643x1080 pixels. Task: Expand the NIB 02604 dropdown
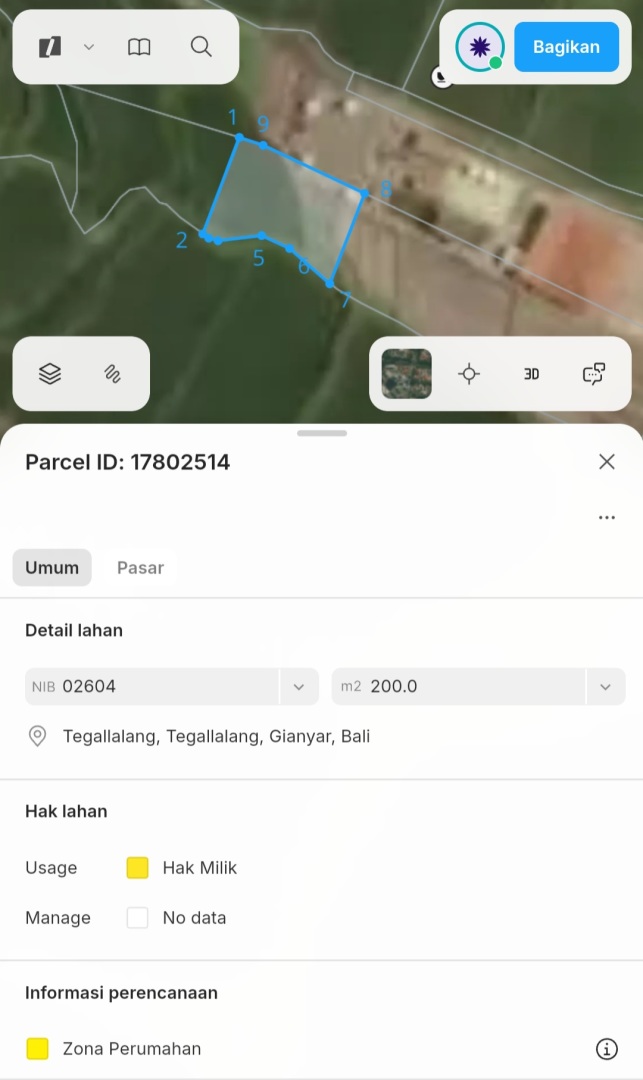coord(298,687)
